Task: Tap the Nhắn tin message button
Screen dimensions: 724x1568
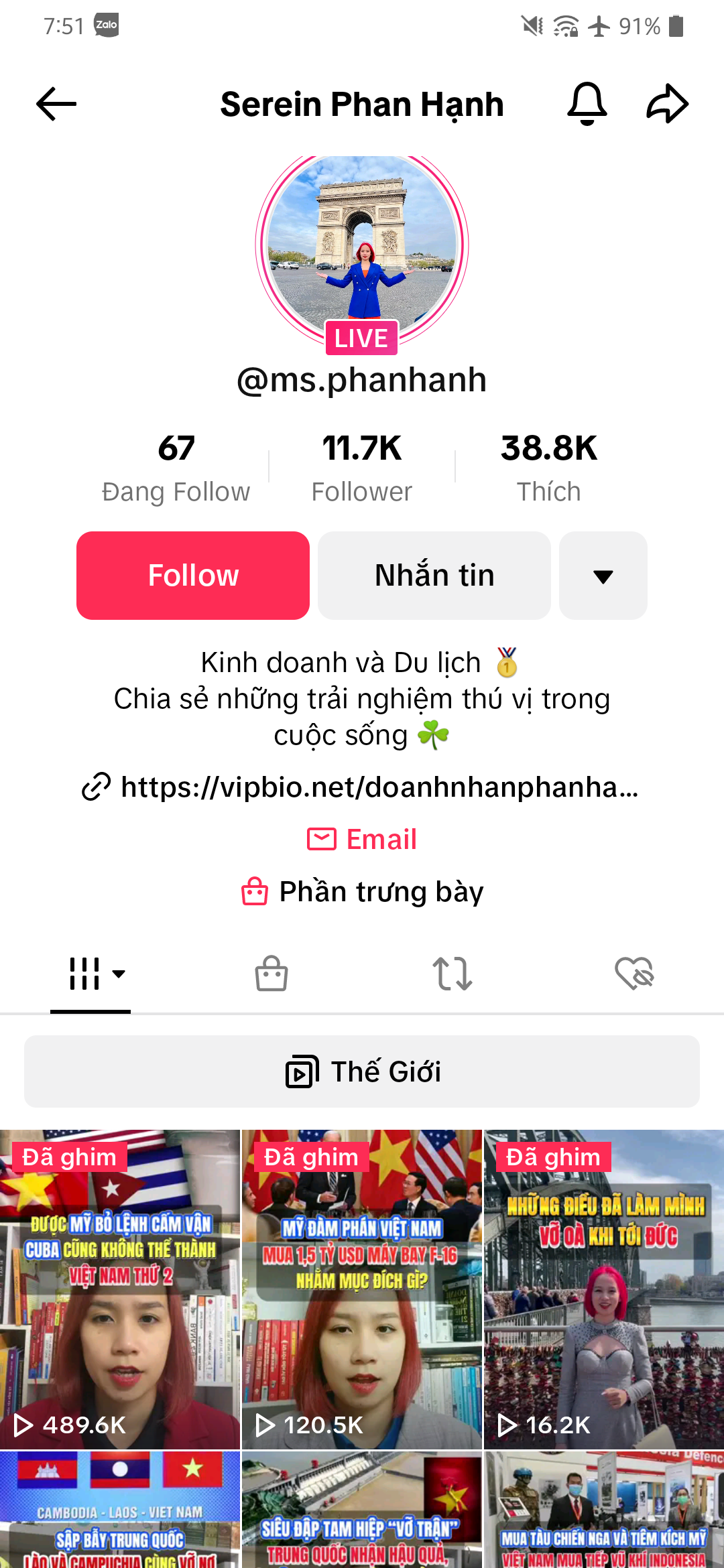Action: click(x=434, y=576)
